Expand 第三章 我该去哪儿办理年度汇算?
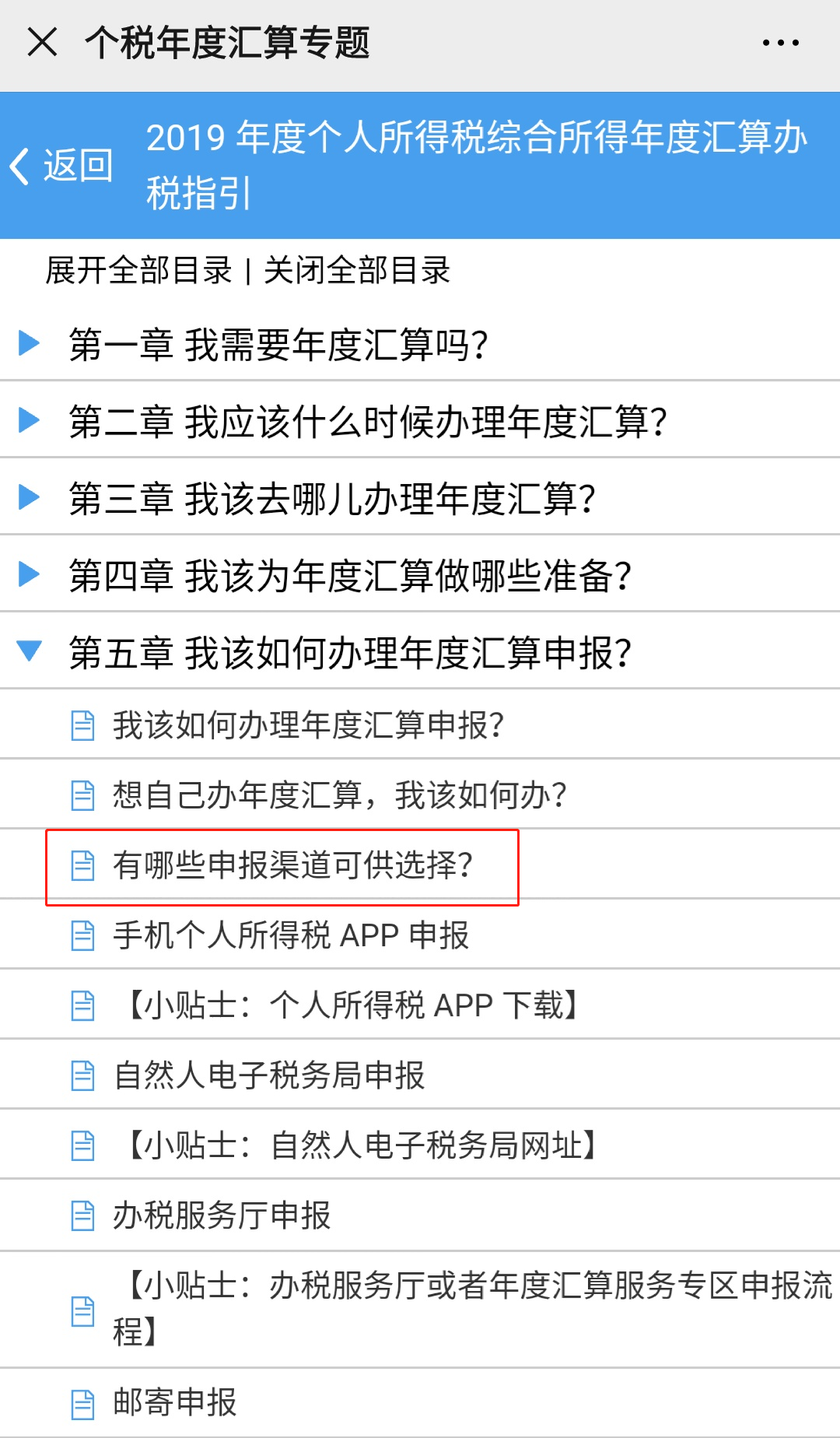840x1438 pixels. click(x=420, y=497)
